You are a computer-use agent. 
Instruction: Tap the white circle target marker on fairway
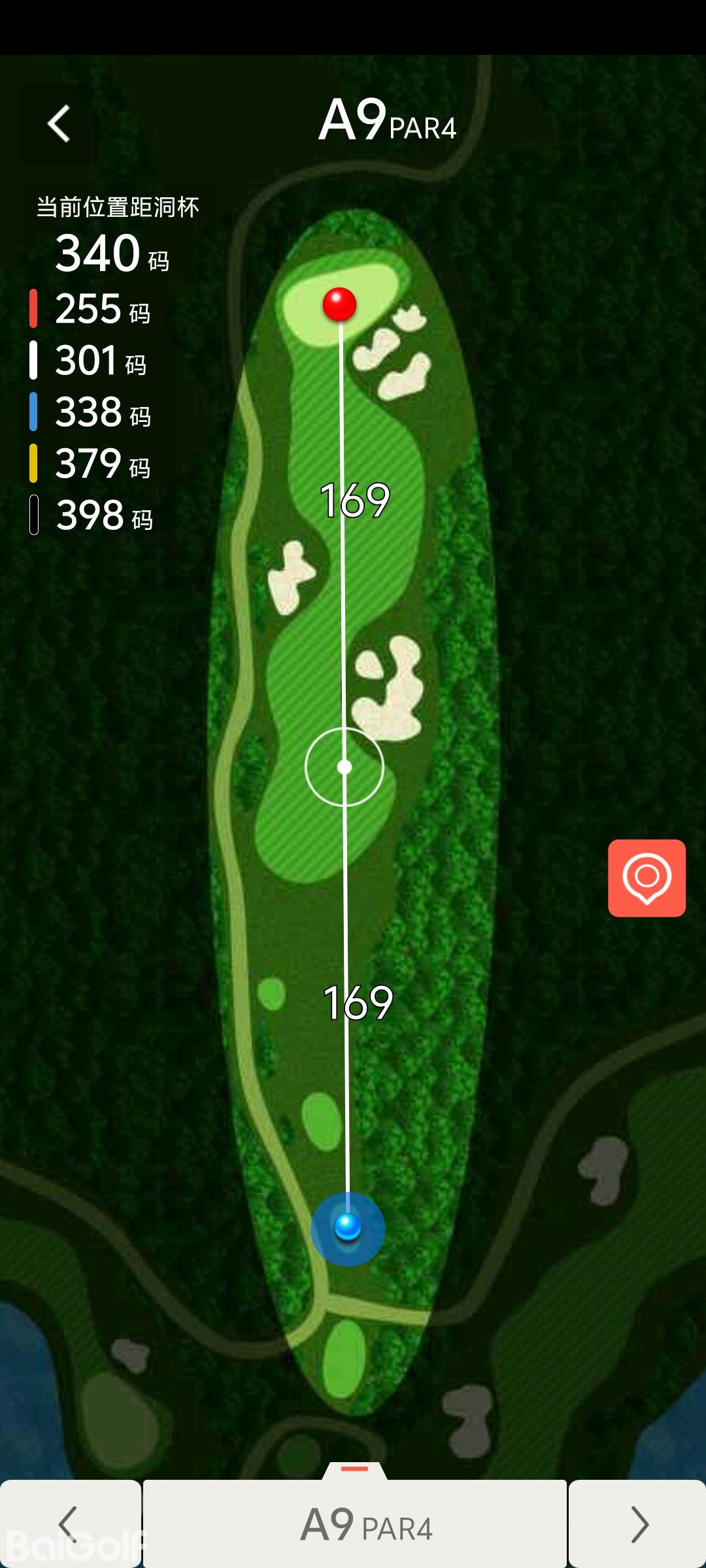(345, 767)
